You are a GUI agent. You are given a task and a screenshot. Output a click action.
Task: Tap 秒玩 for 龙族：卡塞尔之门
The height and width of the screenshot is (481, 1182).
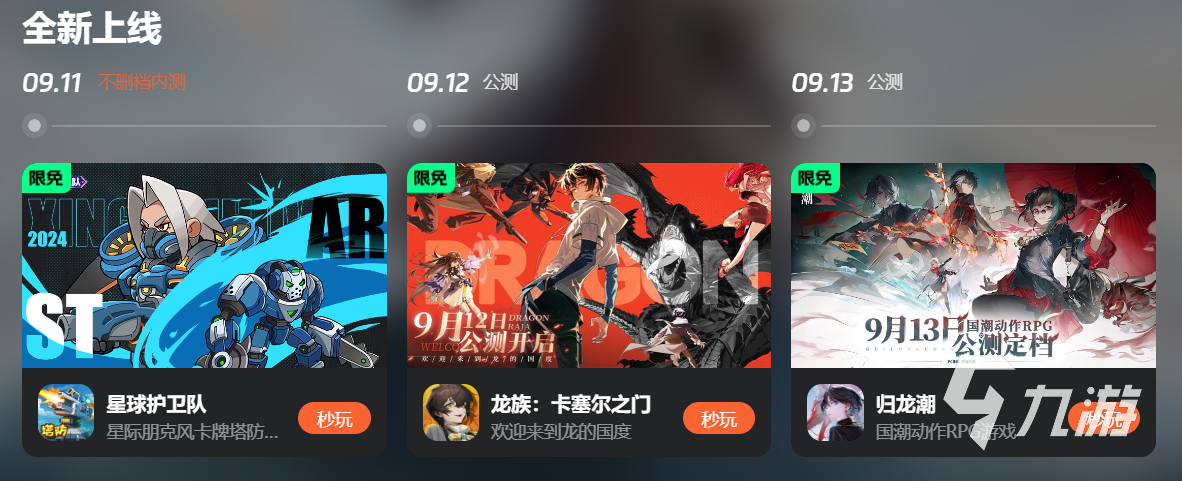tap(718, 418)
